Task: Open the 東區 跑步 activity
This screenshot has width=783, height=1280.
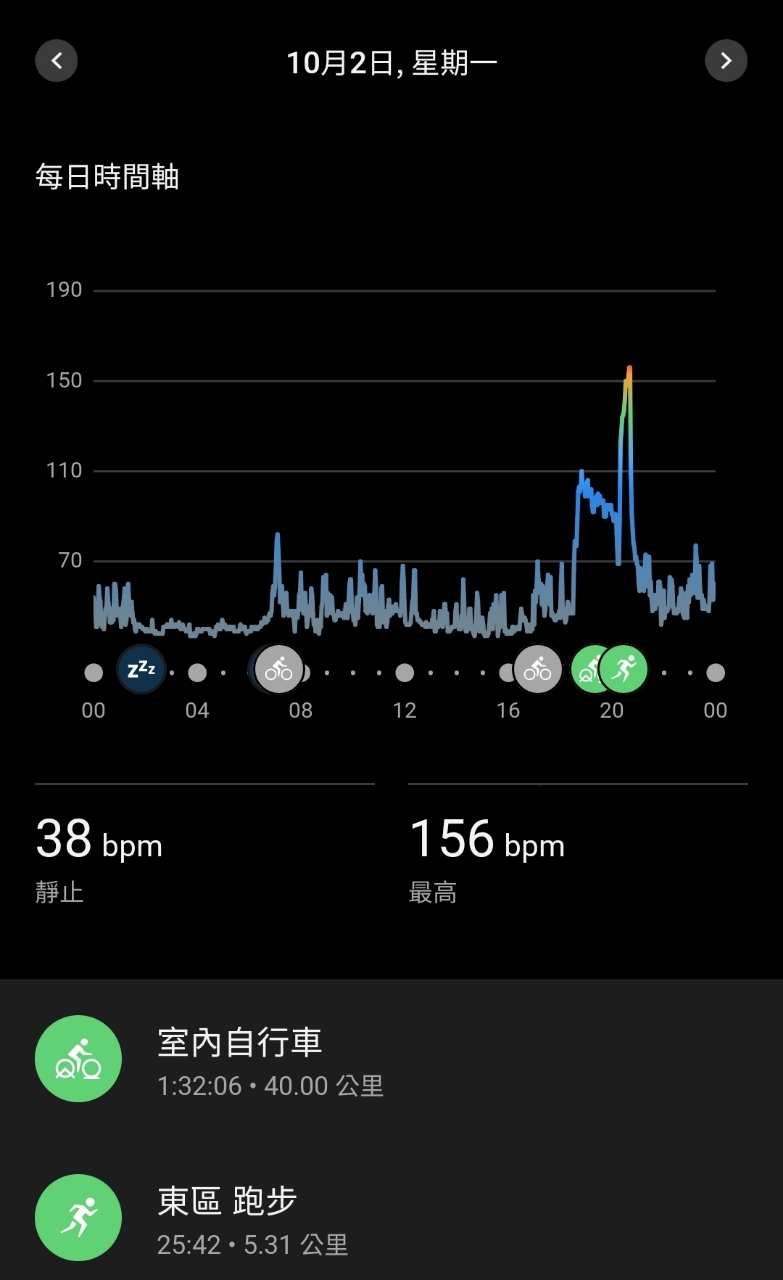Action: pos(391,1217)
